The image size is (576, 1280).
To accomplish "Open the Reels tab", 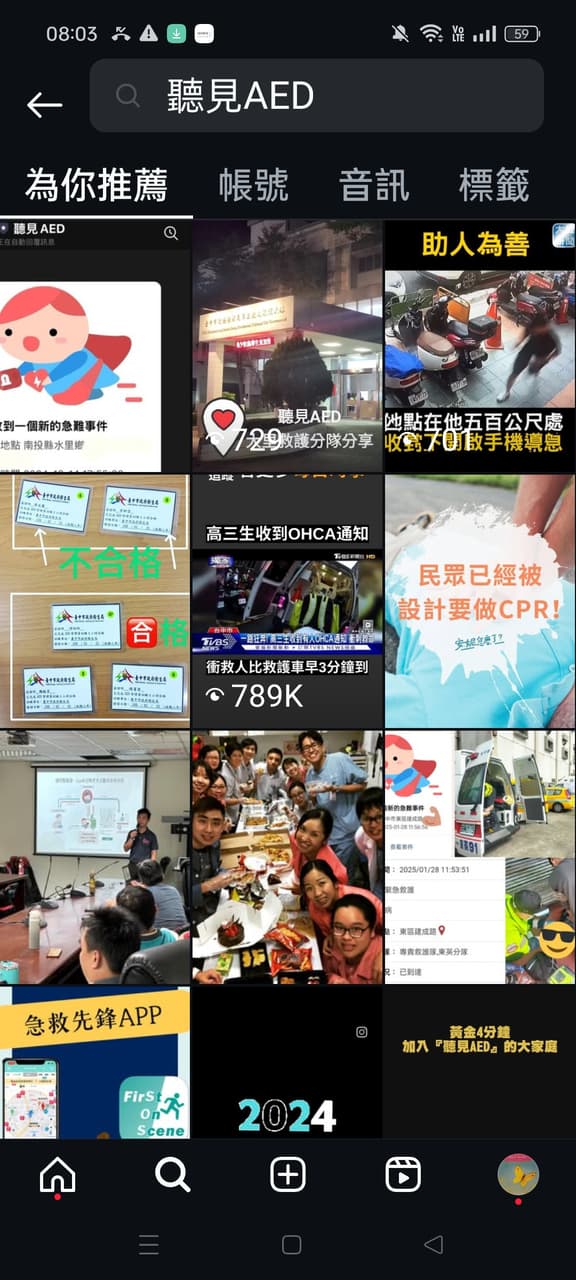I will click(x=403, y=1175).
